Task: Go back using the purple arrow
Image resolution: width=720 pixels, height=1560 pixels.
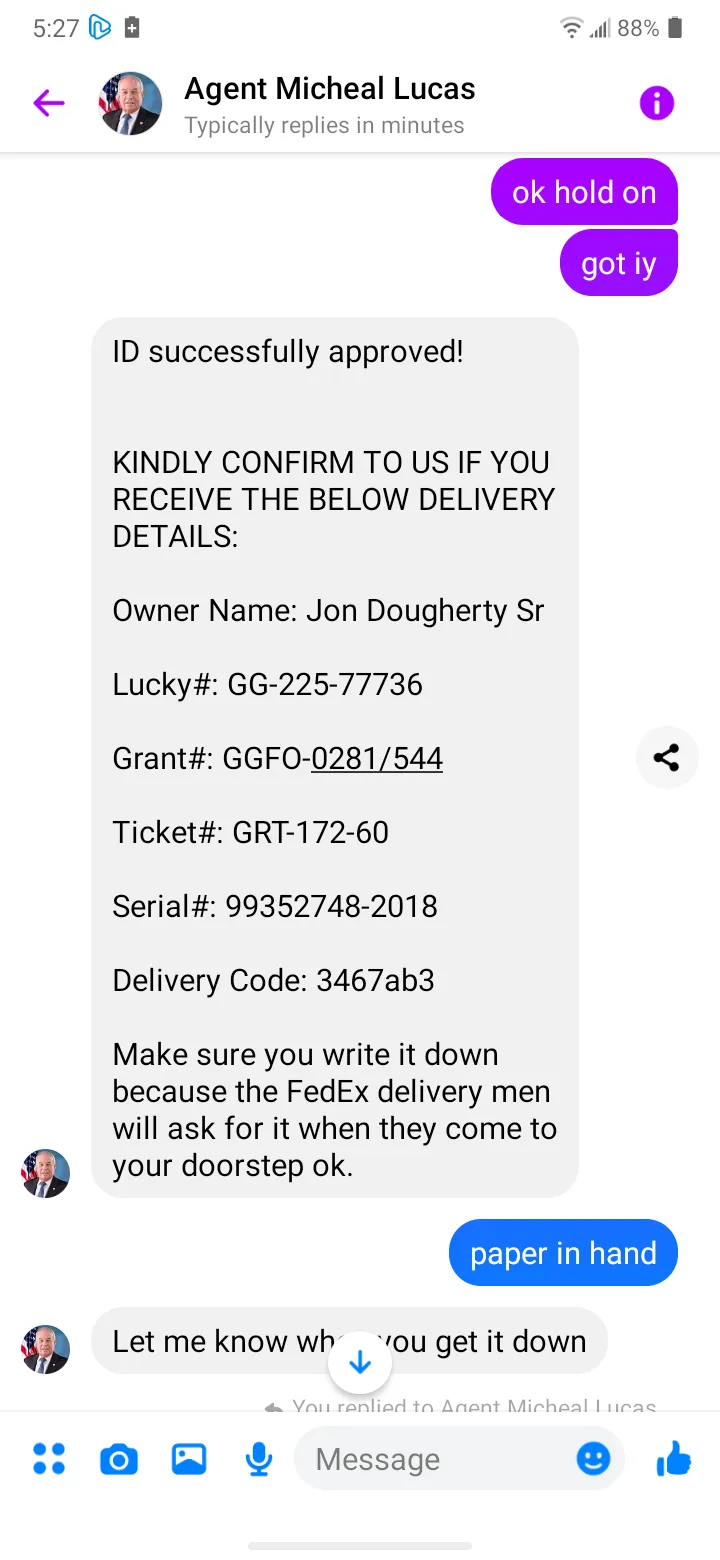Action: coord(48,103)
